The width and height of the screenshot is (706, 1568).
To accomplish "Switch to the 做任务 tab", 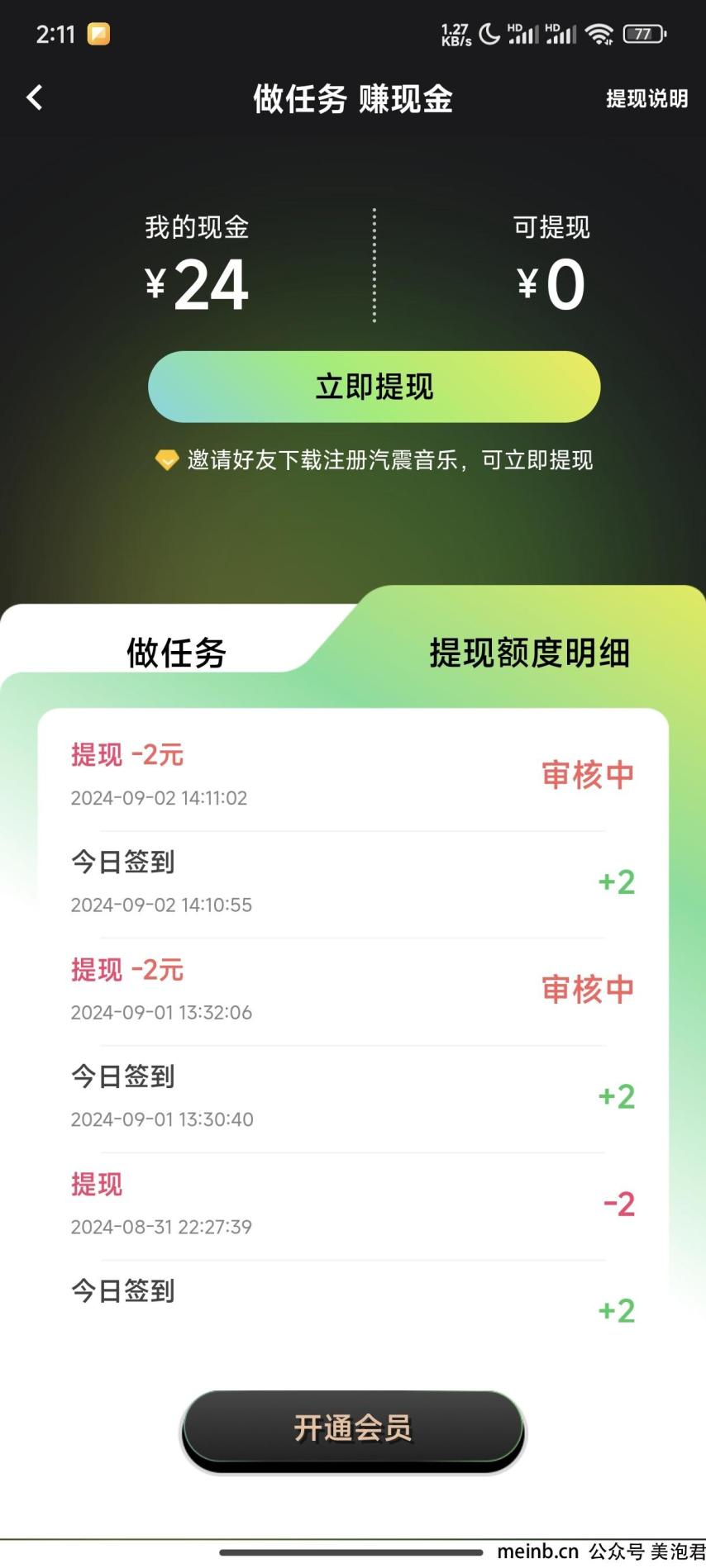I will 176,653.
